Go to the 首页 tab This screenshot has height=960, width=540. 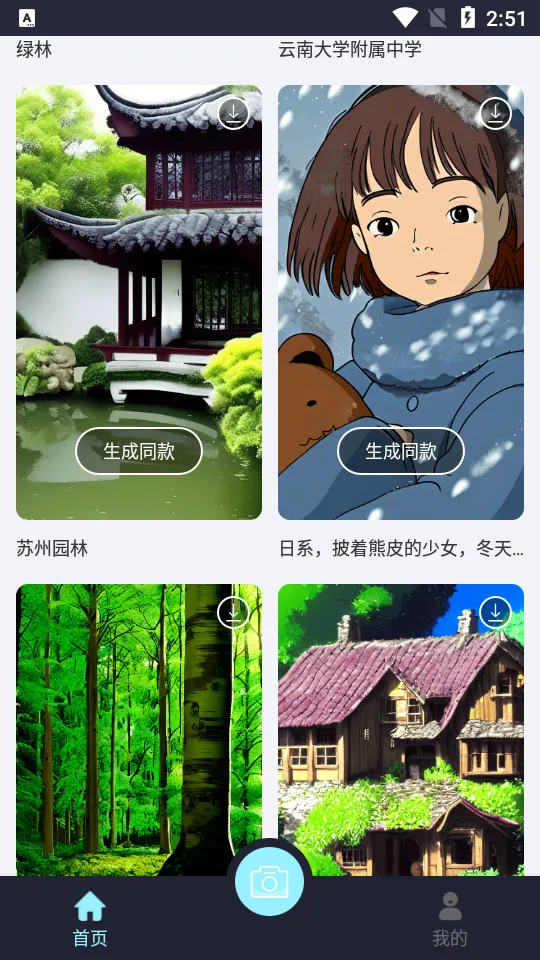click(x=90, y=918)
